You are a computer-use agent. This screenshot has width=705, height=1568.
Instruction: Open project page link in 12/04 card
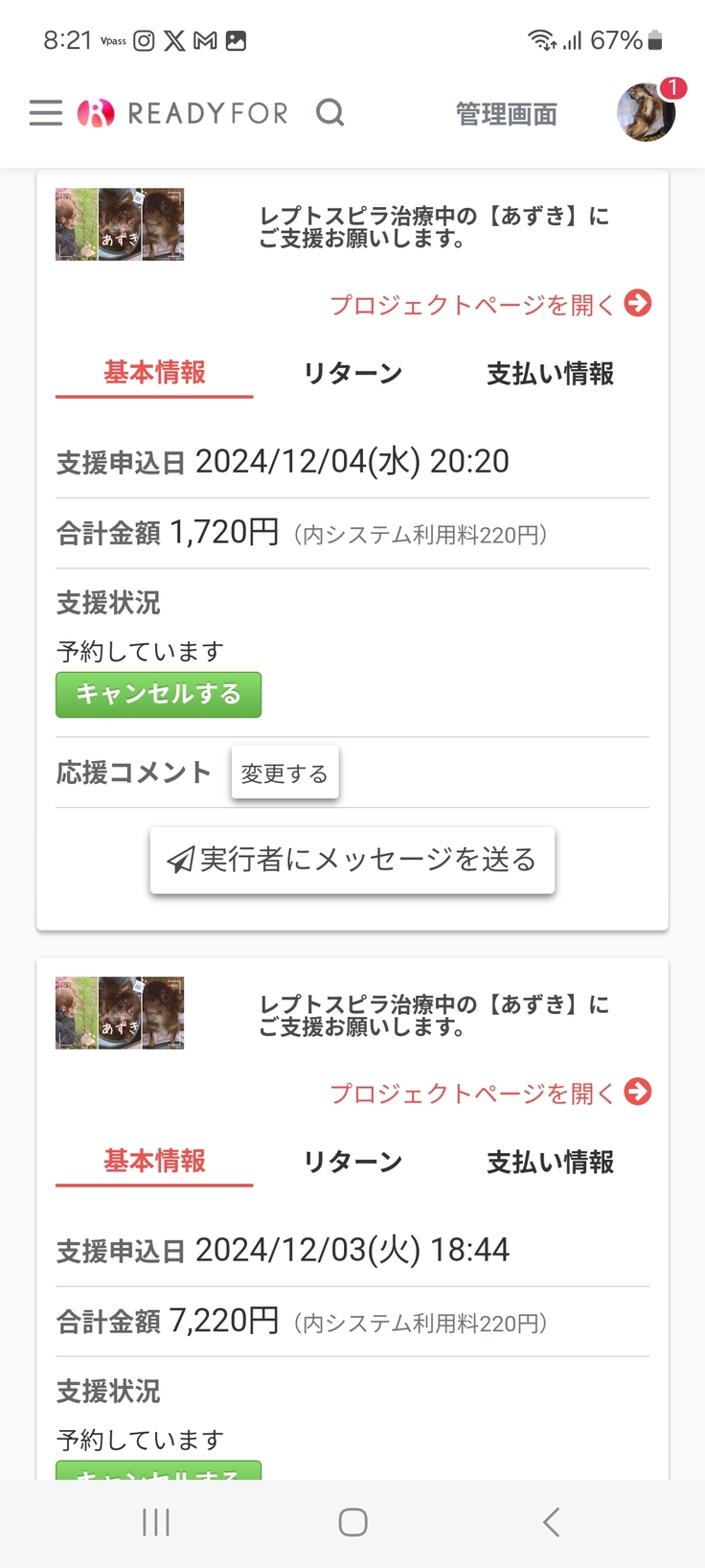pyautogui.click(x=489, y=305)
